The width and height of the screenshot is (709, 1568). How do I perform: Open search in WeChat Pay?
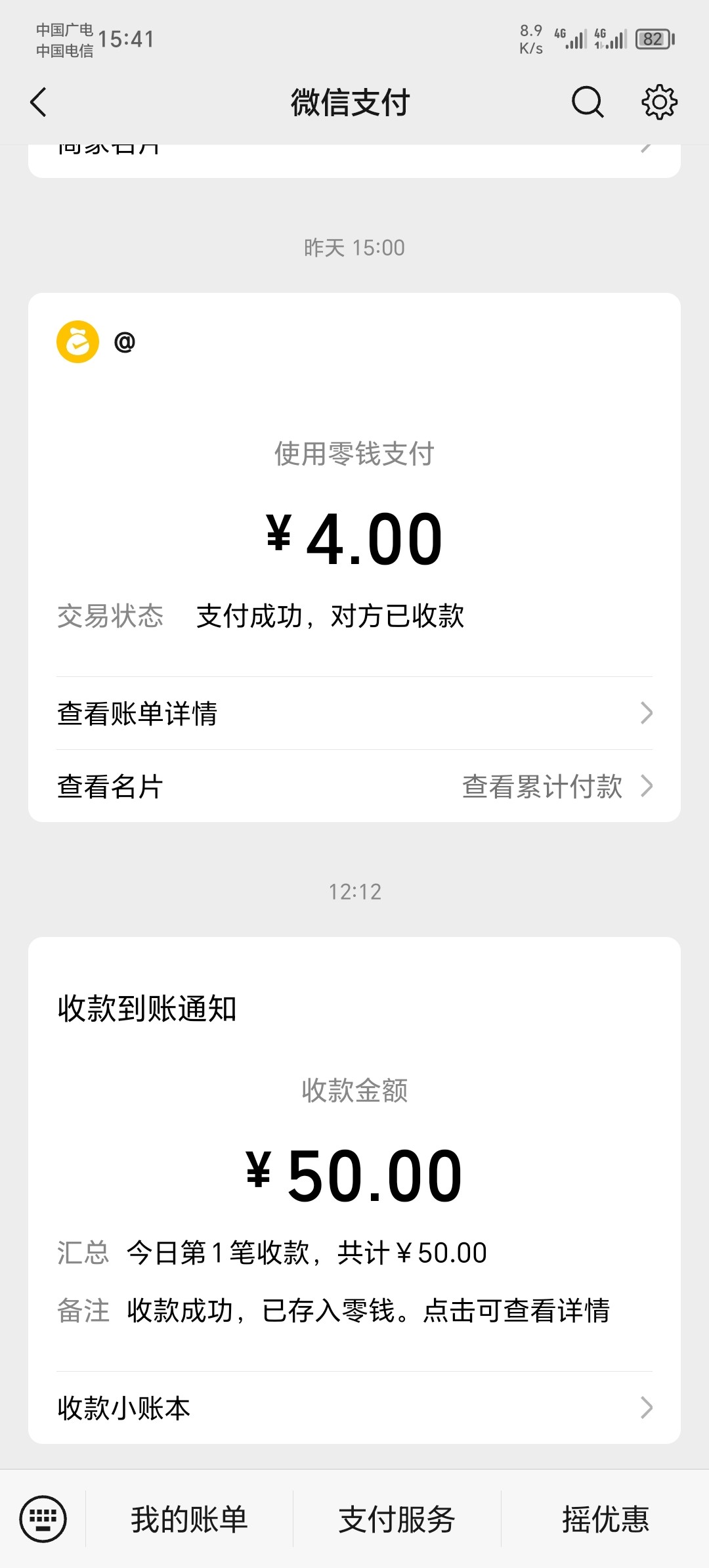(x=587, y=102)
